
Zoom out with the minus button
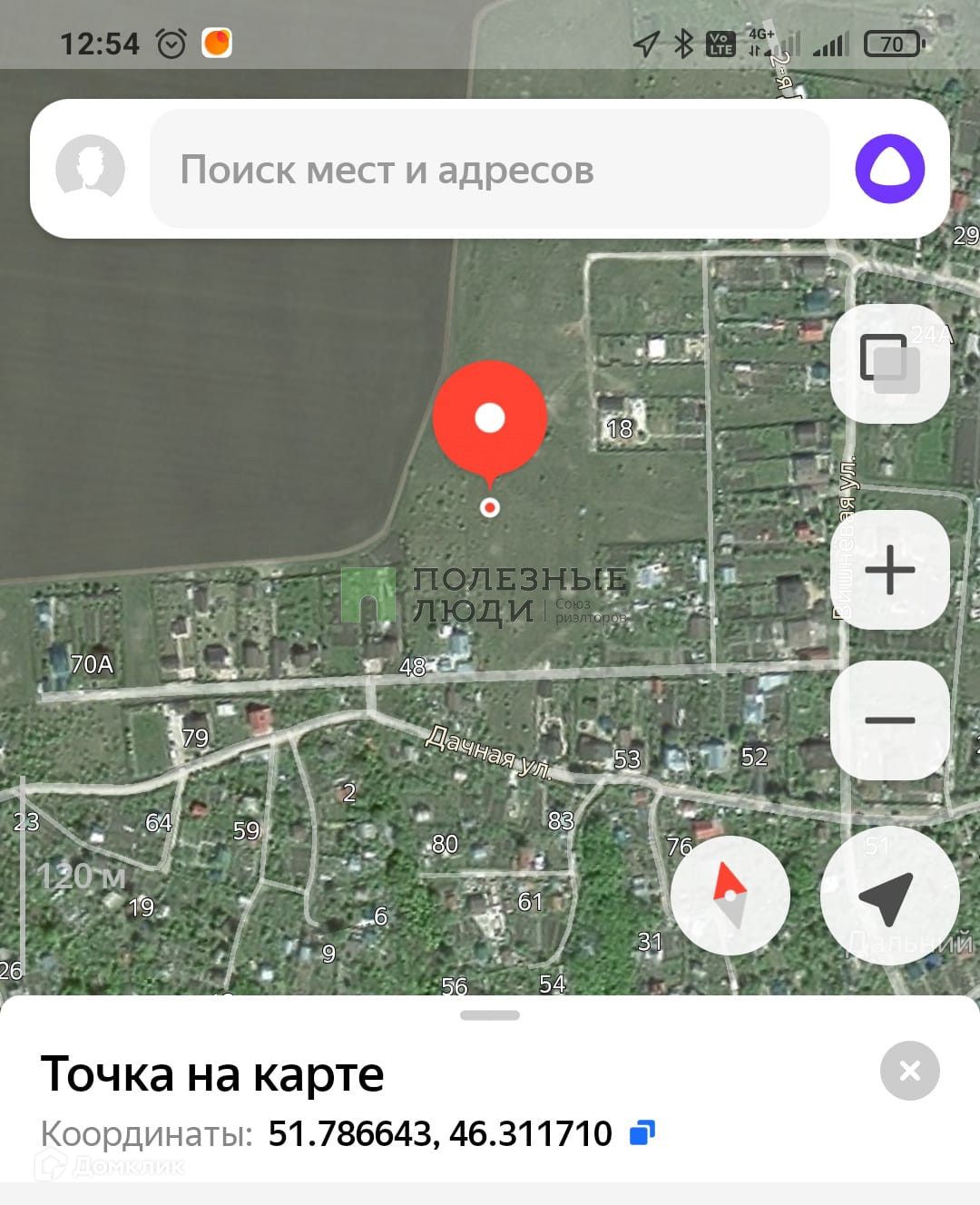point(889,720)
